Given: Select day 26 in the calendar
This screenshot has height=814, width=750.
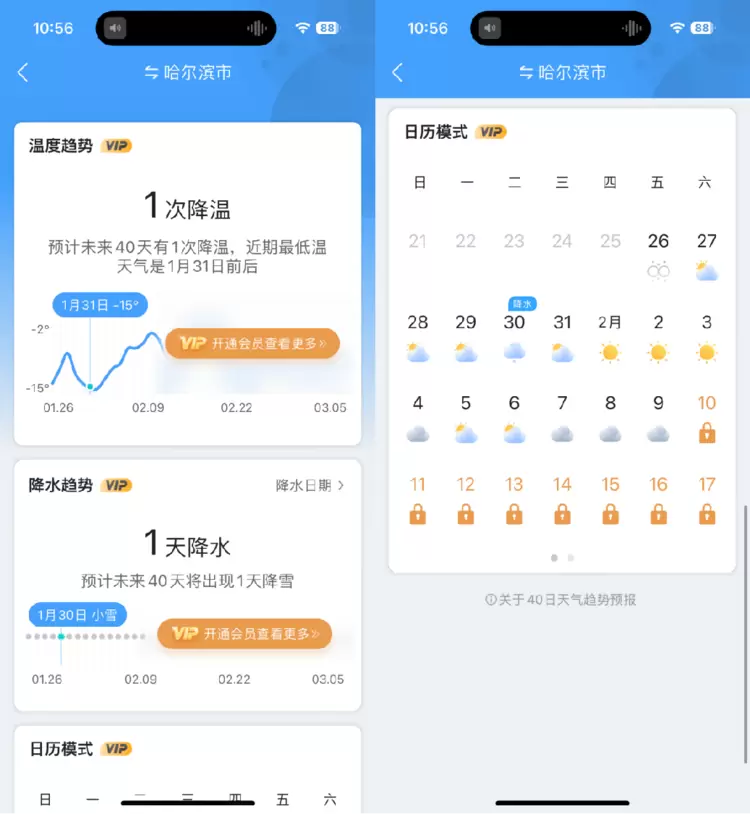Looking at the screenshot, I should [658, 254].
